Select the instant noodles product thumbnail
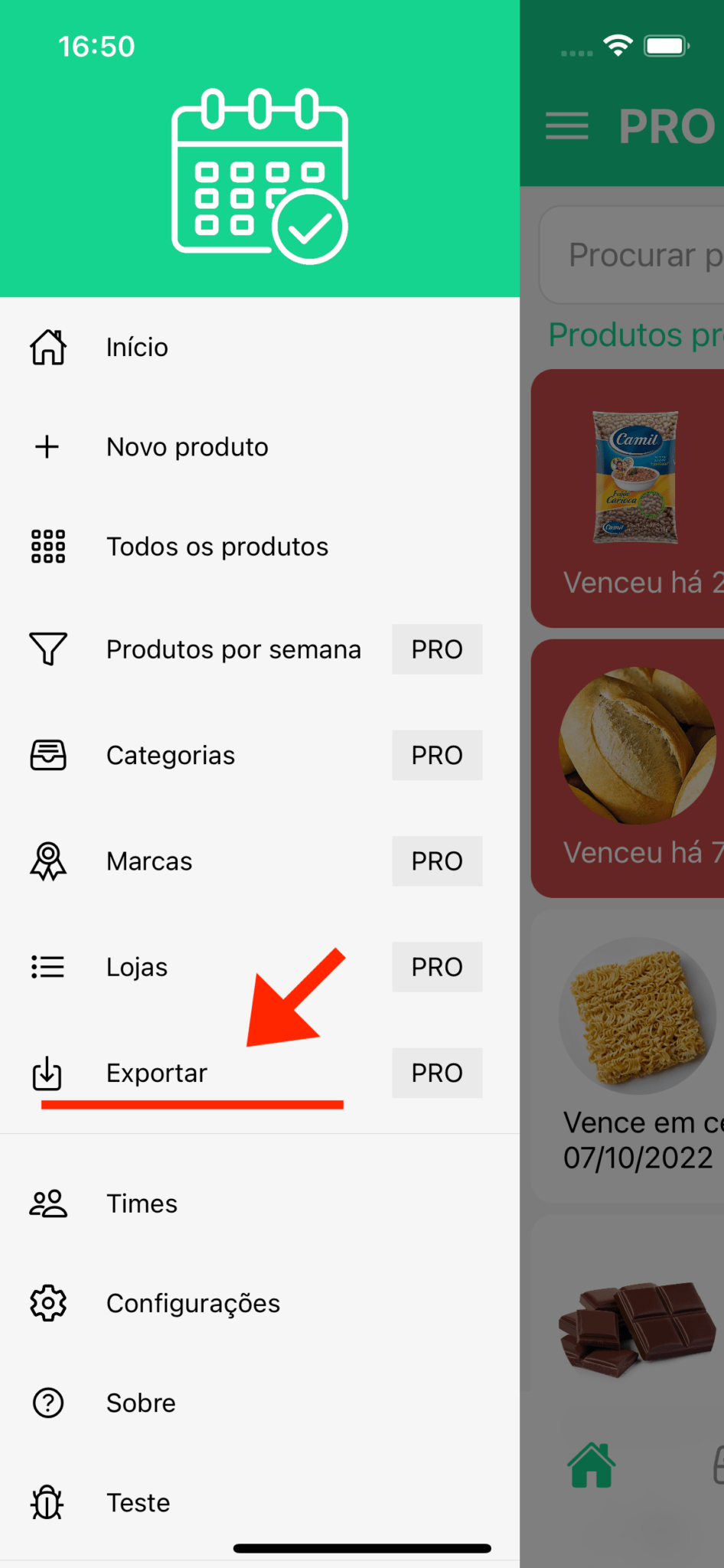 point(638,1016)
